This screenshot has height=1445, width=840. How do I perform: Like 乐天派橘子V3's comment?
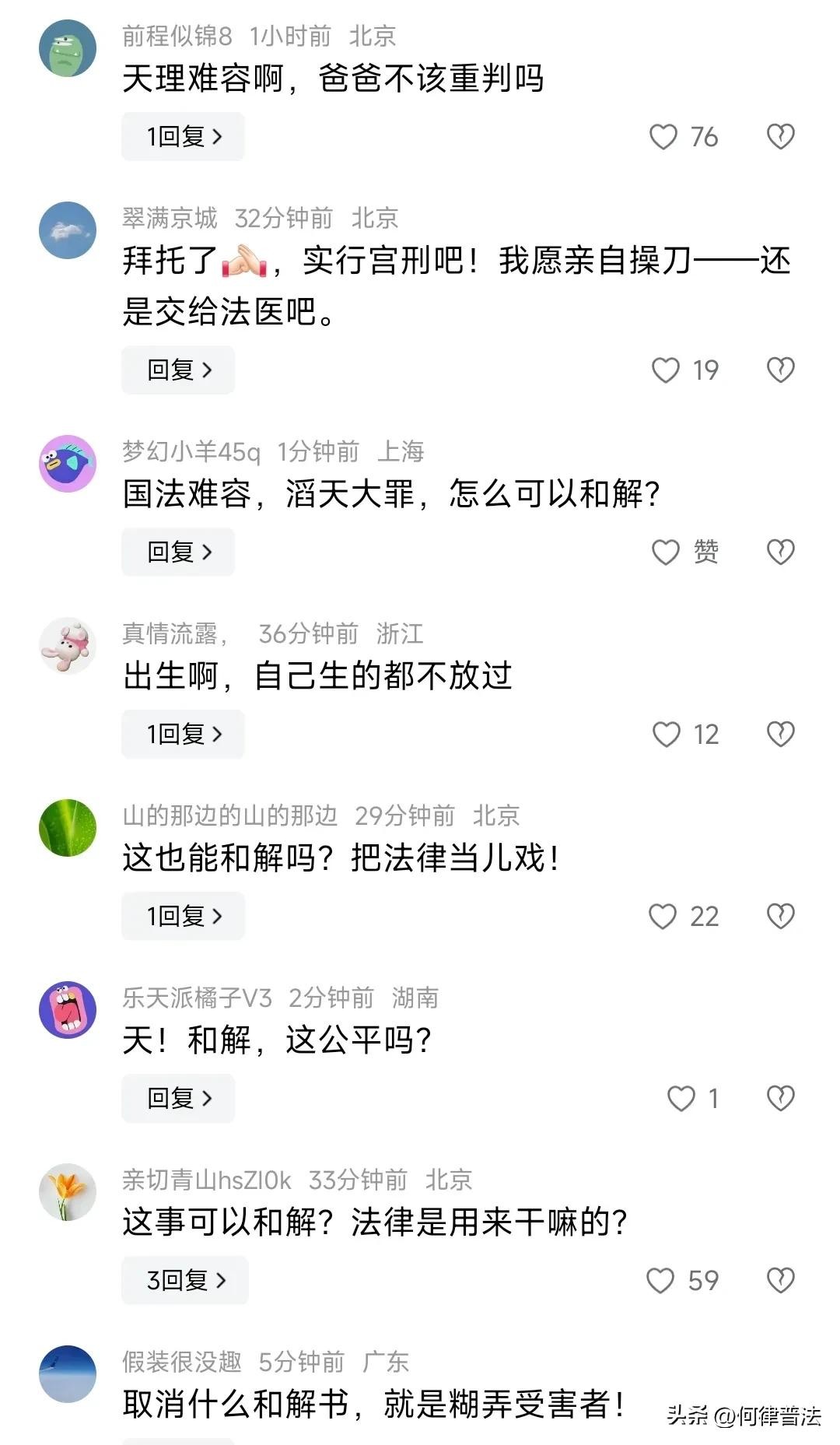coord(681,1098)
